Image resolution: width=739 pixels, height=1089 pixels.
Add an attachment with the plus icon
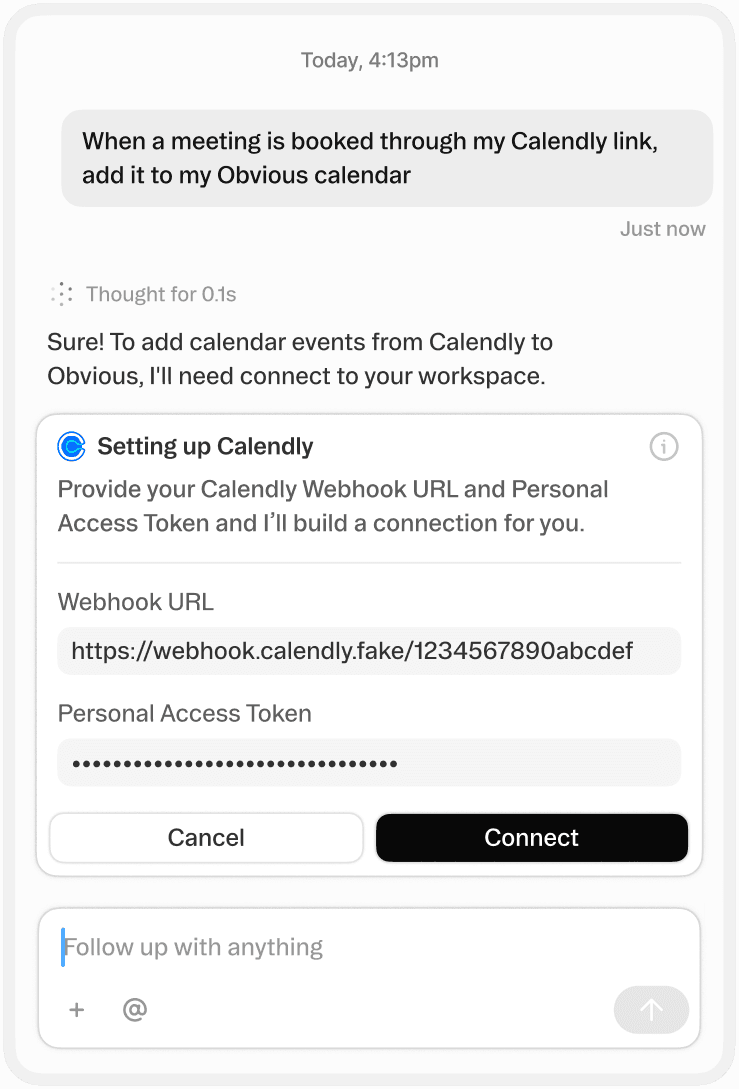pyautogui.click(x=76, y=1010)
